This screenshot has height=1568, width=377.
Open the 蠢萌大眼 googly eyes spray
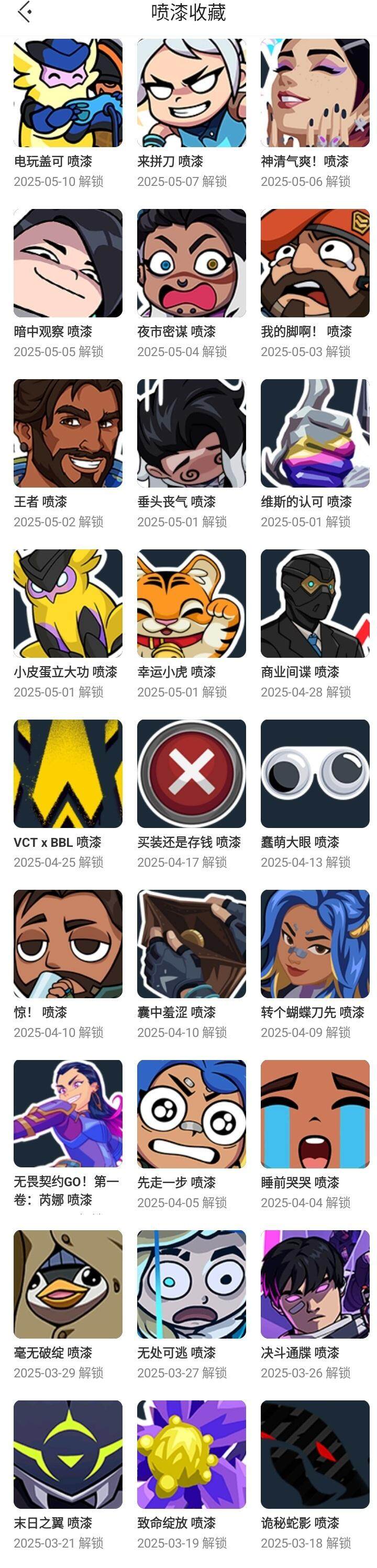pos(315,774)
